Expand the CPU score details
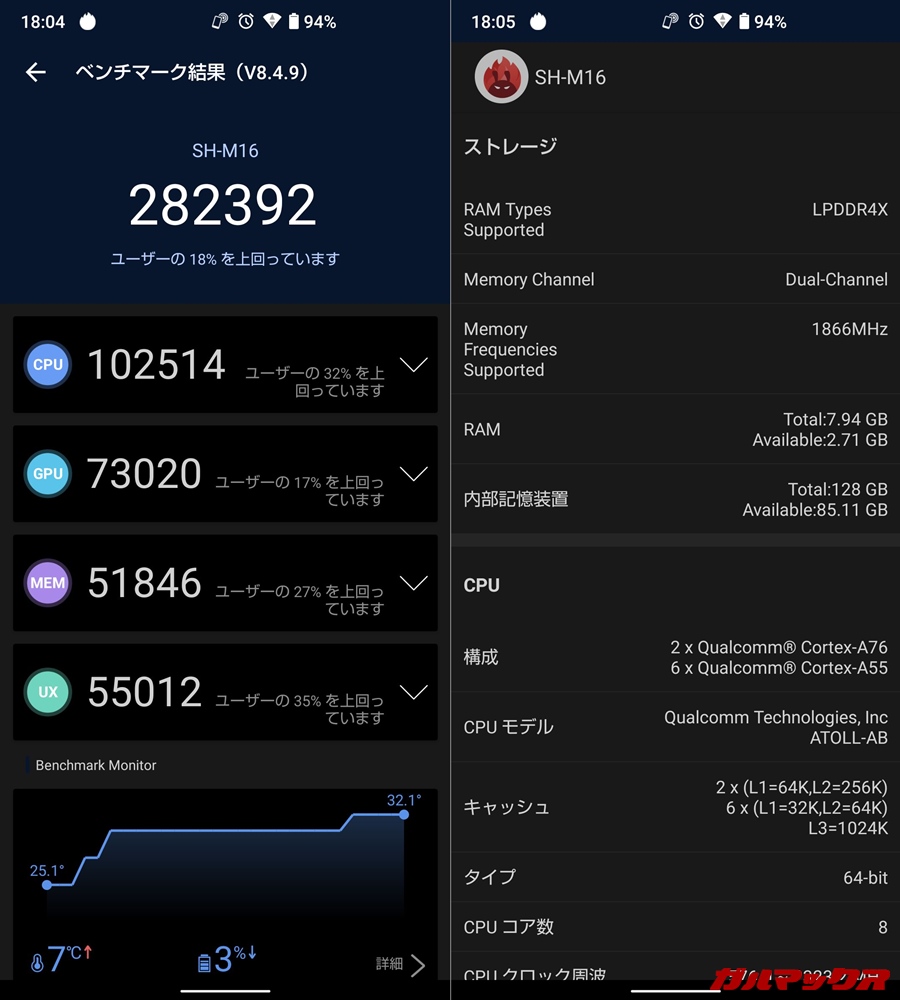Screen dimensions: 900x1000 [414, 365]
